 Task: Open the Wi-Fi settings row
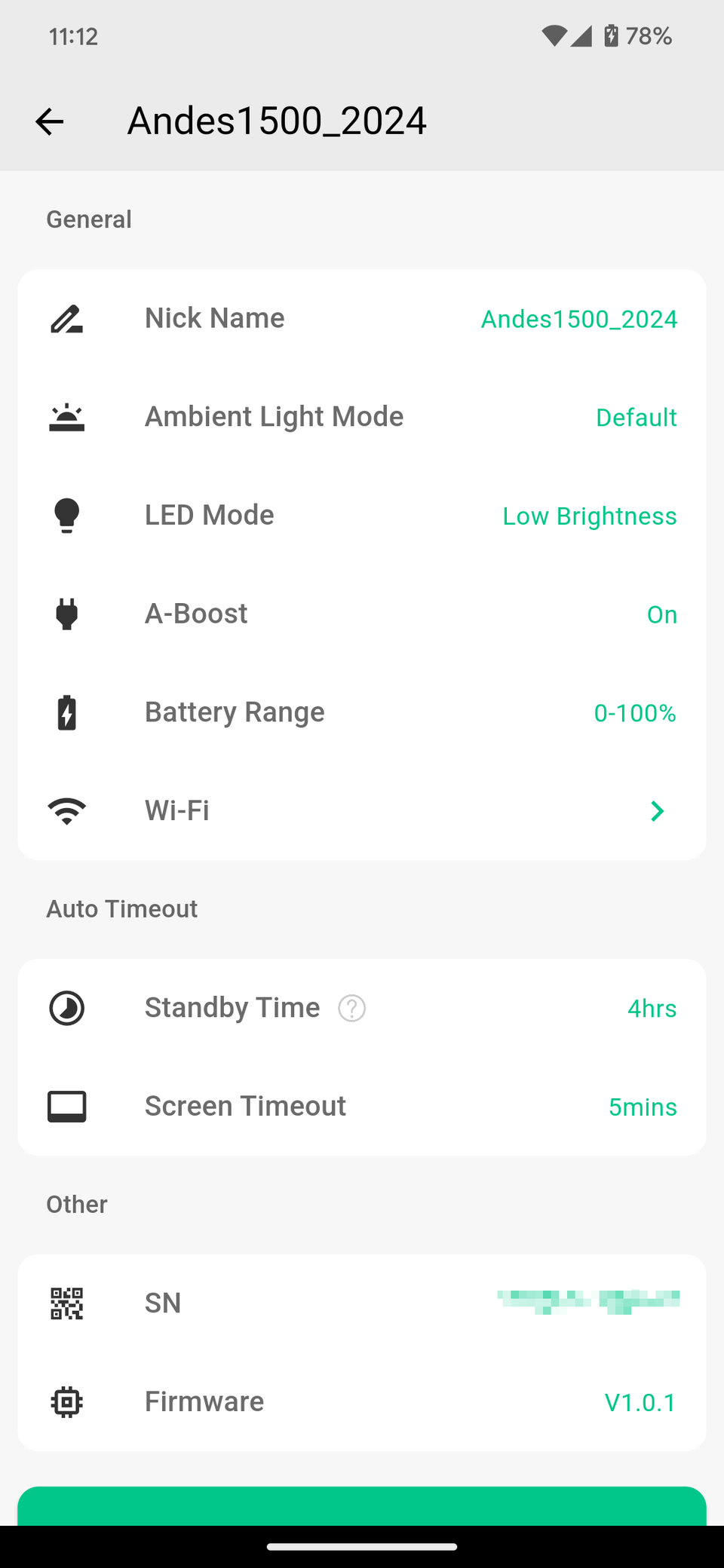[x=362, y=811]
